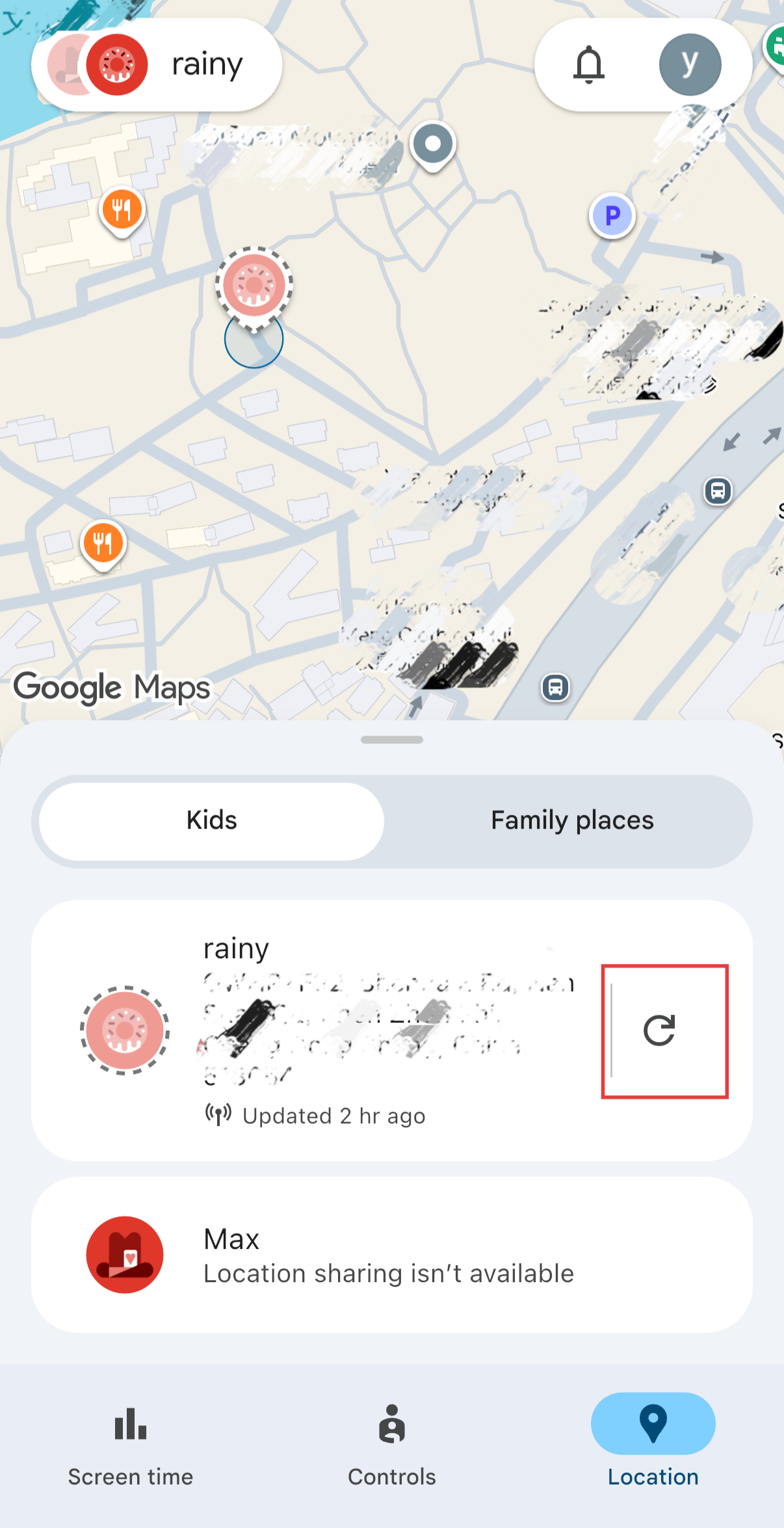
Task: Tap the restaurant marker near the top left
Action: coord(121,209)
